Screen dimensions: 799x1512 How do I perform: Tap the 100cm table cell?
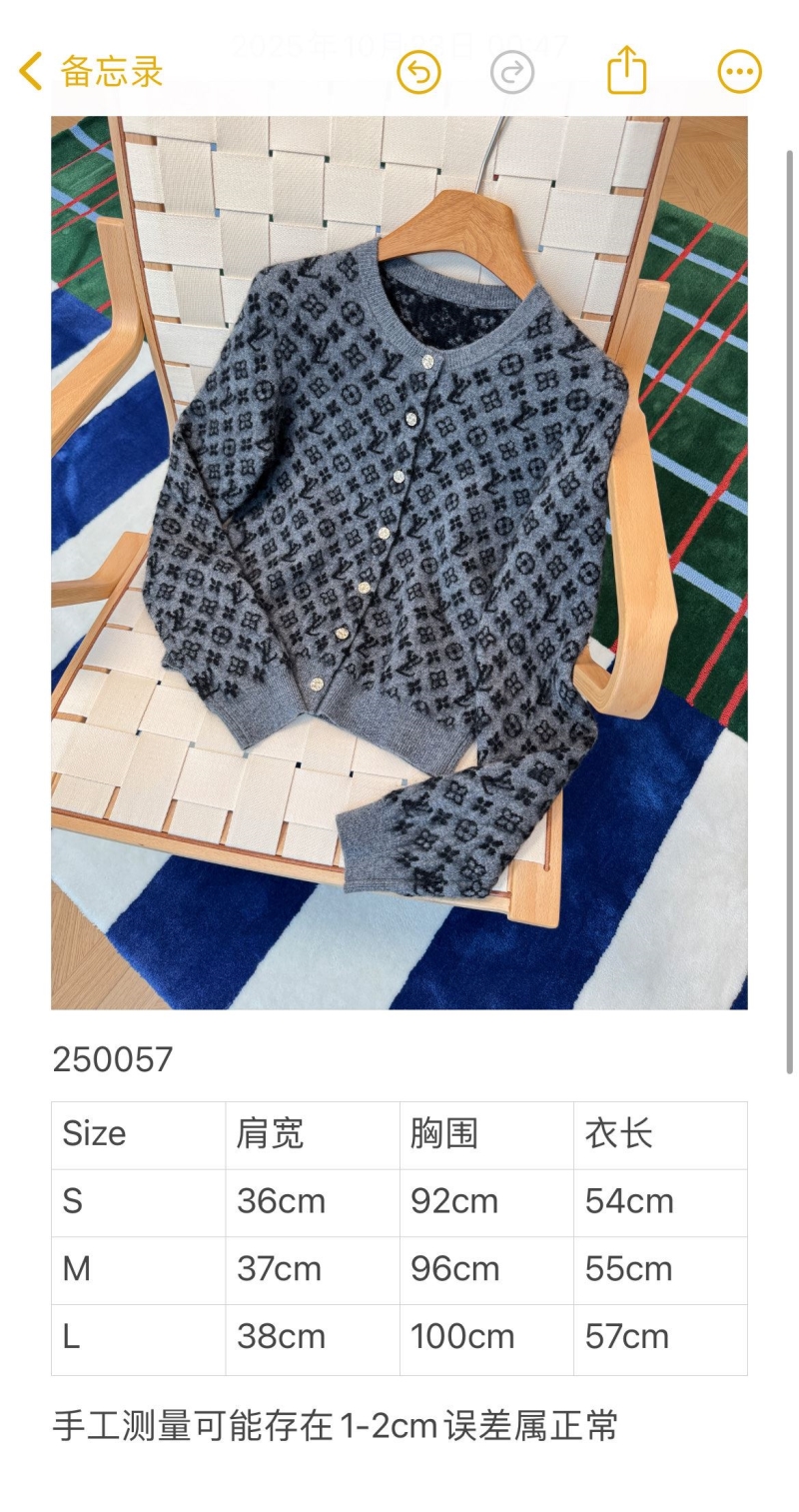(462, 1336)
